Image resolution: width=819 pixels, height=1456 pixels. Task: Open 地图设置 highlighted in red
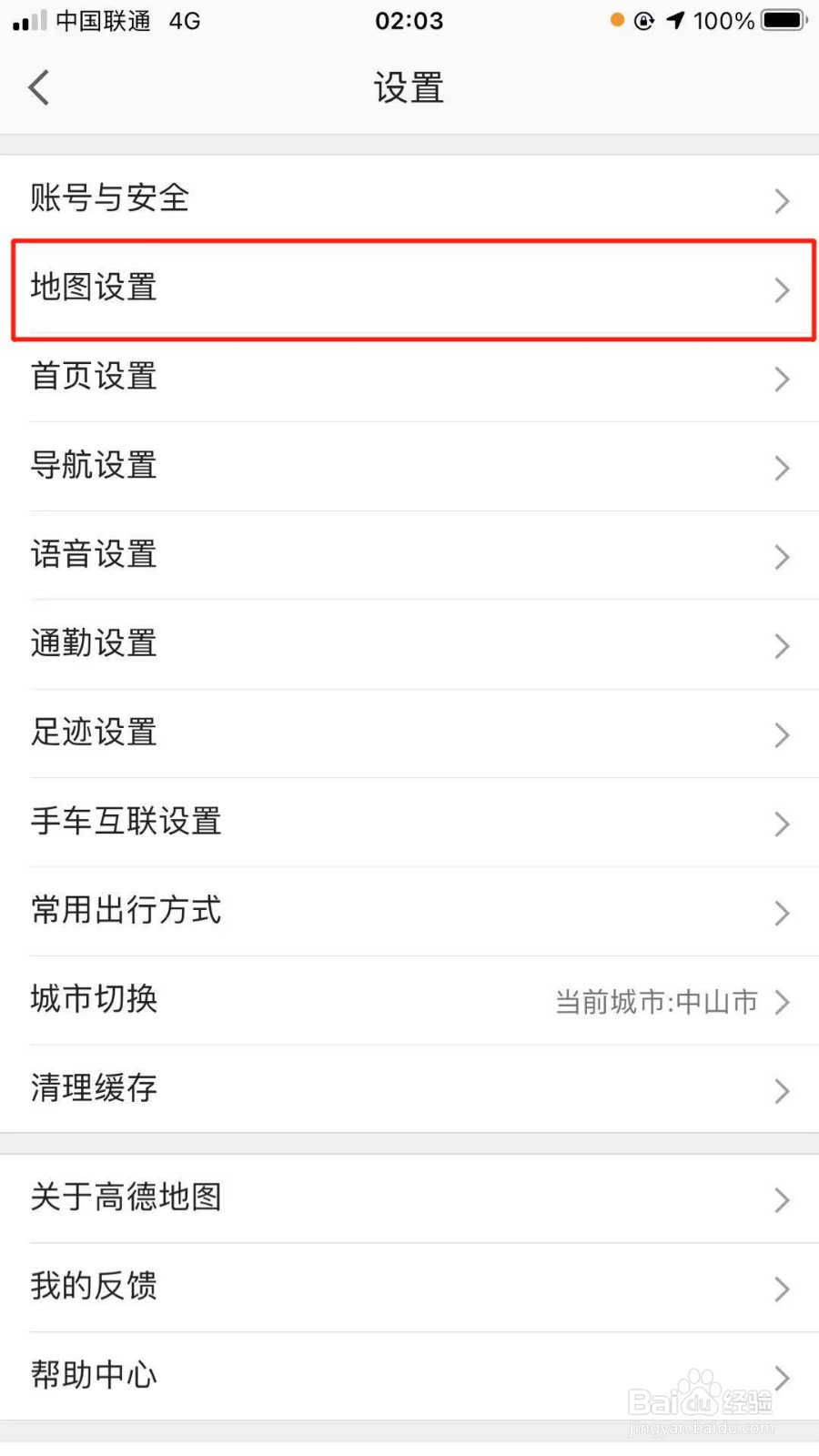click(x=409, y=288)
